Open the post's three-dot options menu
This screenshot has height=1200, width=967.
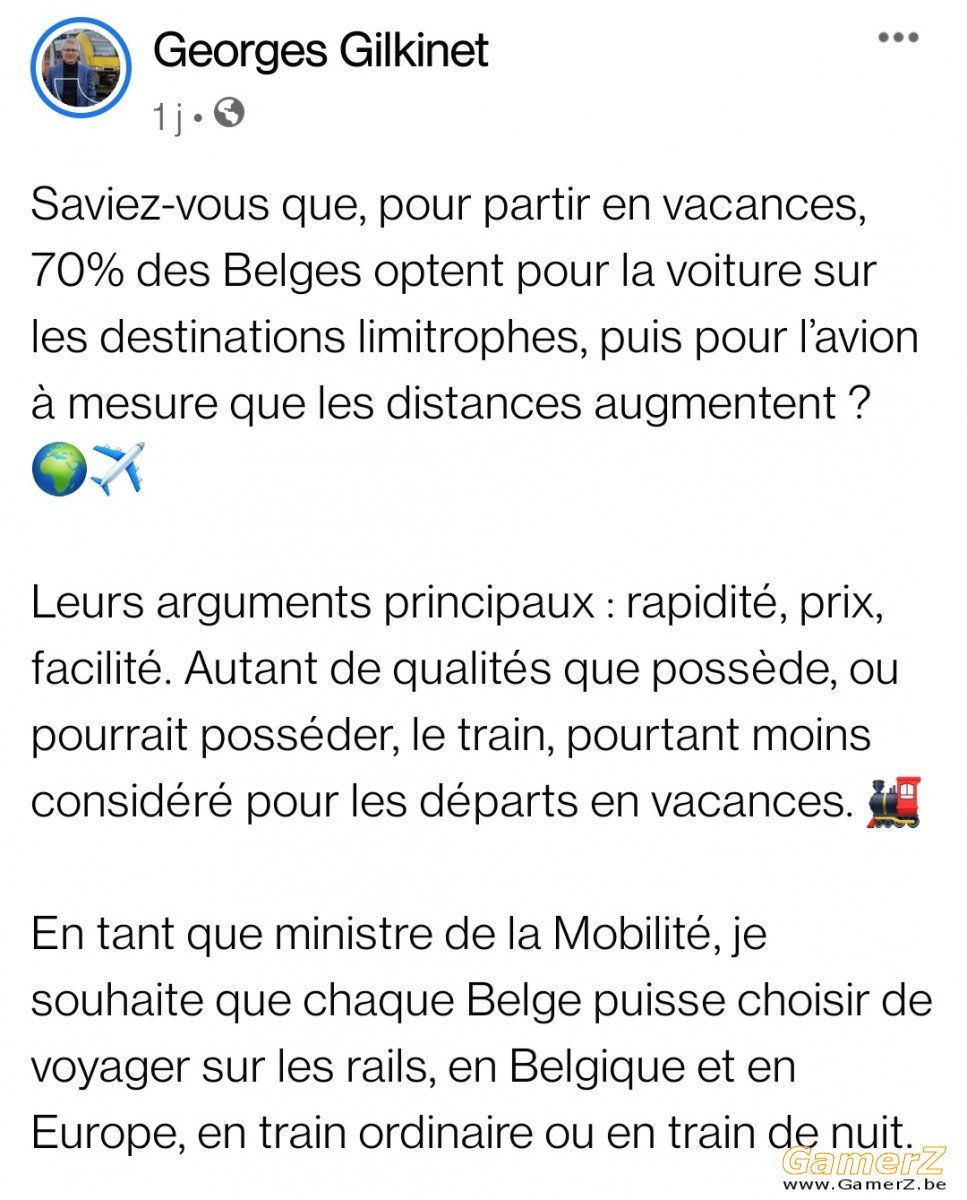897,38
